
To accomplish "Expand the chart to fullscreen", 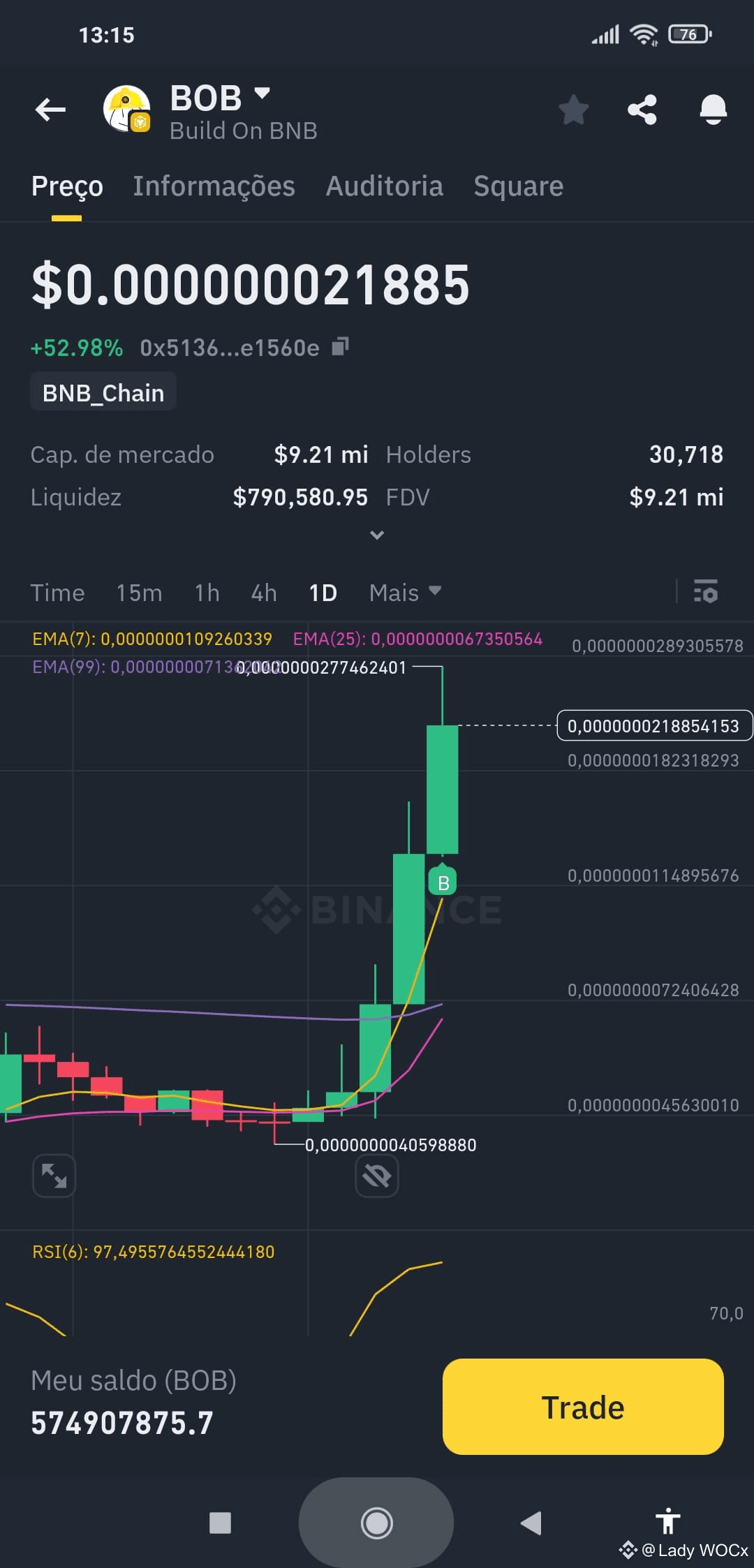I will 54,1176.
